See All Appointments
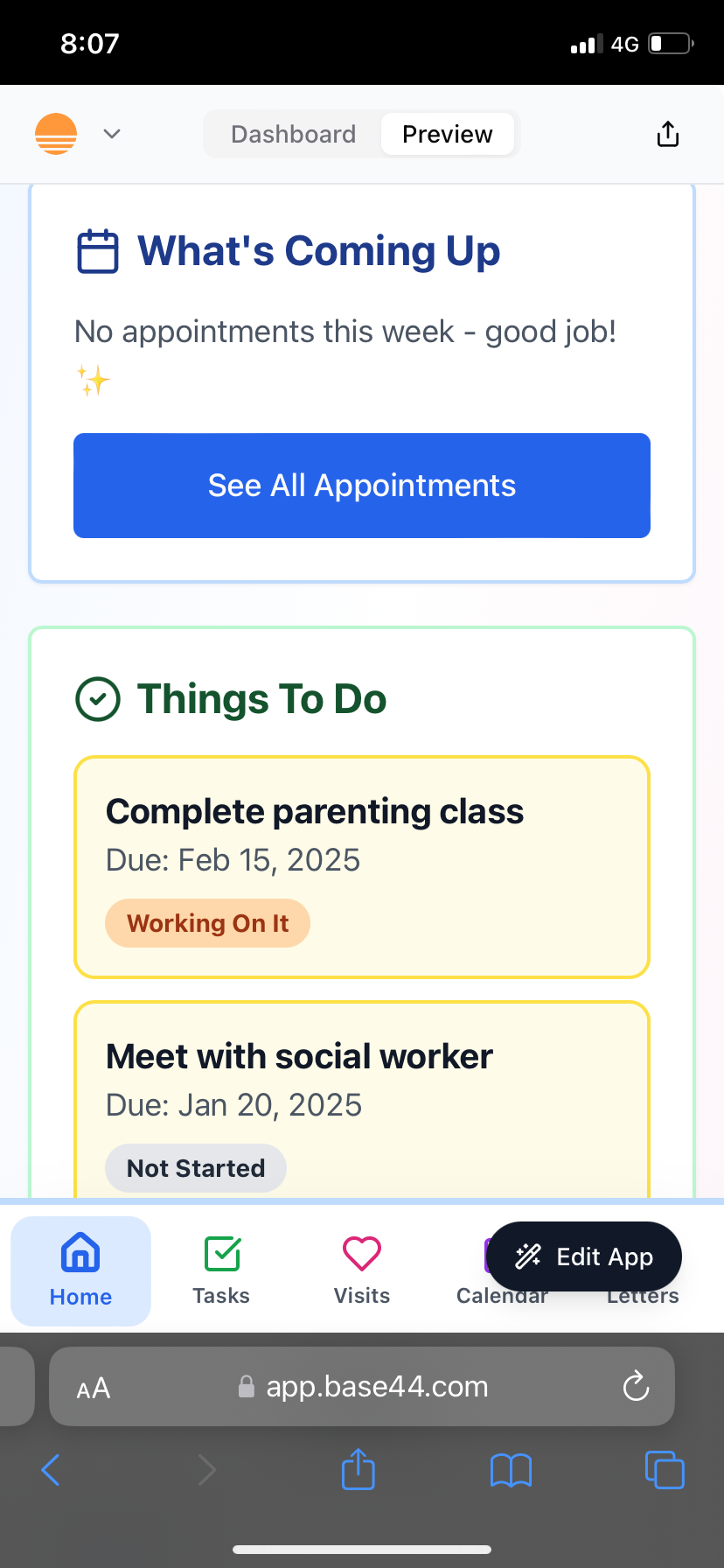Image resolution: width=724 pixels, height=1568 pixels. click(x=362, y=486)
